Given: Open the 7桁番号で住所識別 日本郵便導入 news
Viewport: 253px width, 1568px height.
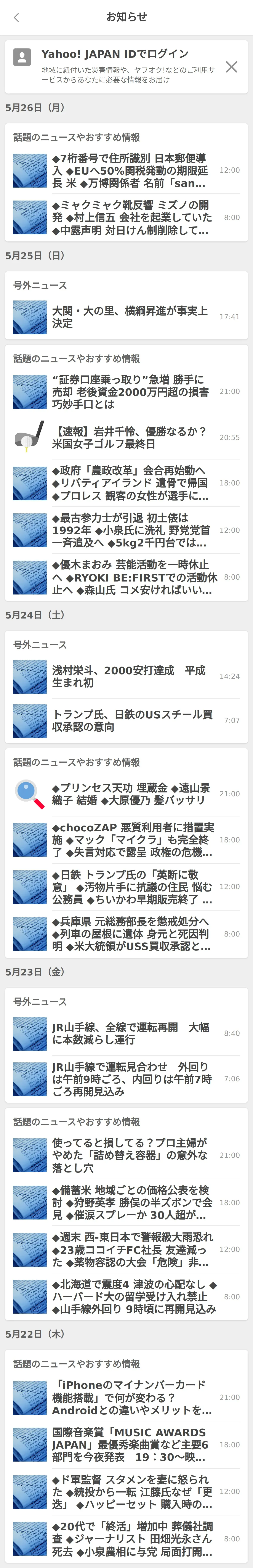Looking at the screenshot, I should (x=131, y=170).
